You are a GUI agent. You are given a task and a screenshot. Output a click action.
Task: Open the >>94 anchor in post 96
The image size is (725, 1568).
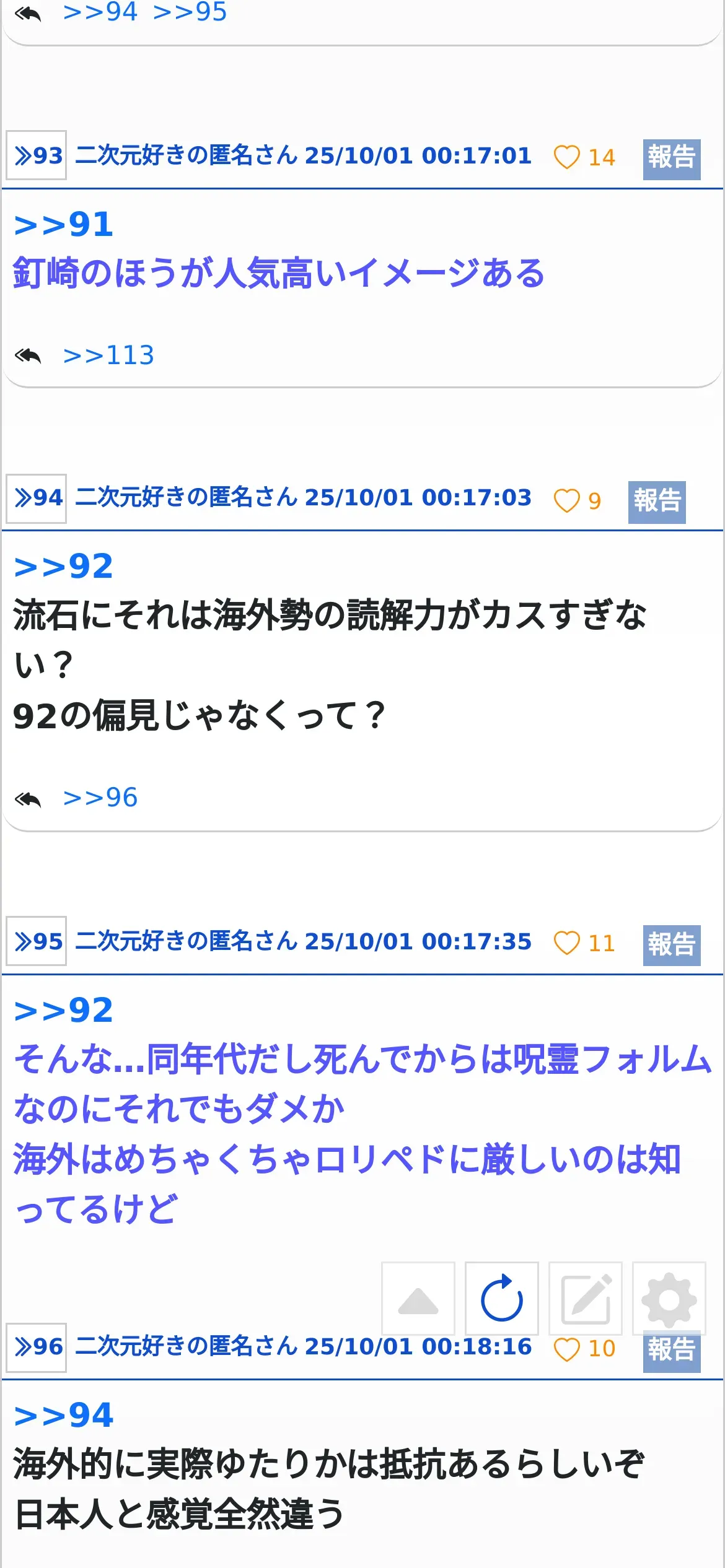click(x=63, y=1415)
